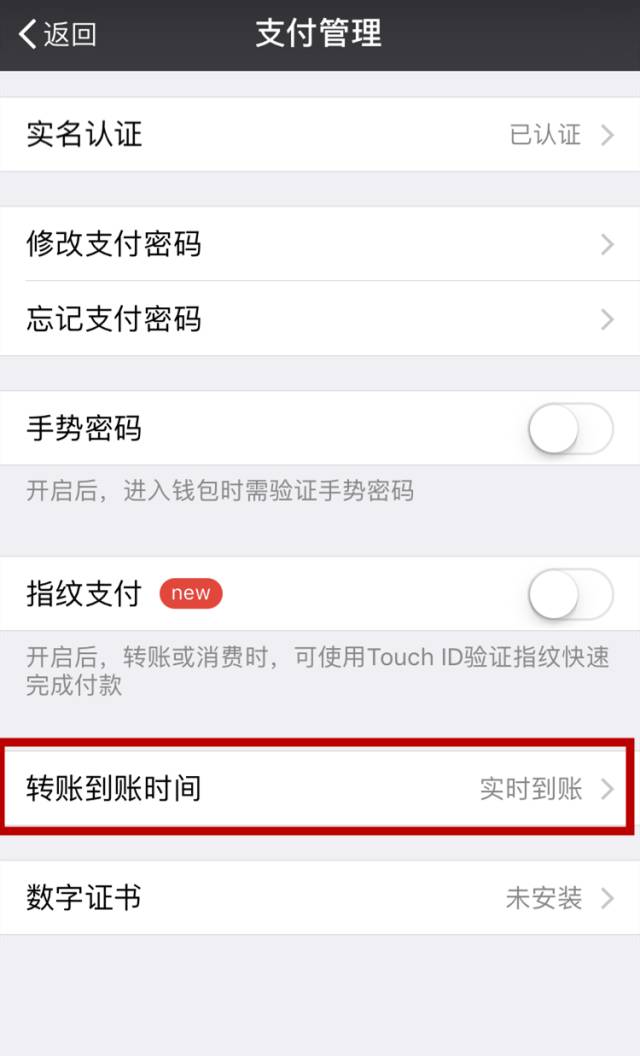Open the 数字证书 row

coord(320,898)
